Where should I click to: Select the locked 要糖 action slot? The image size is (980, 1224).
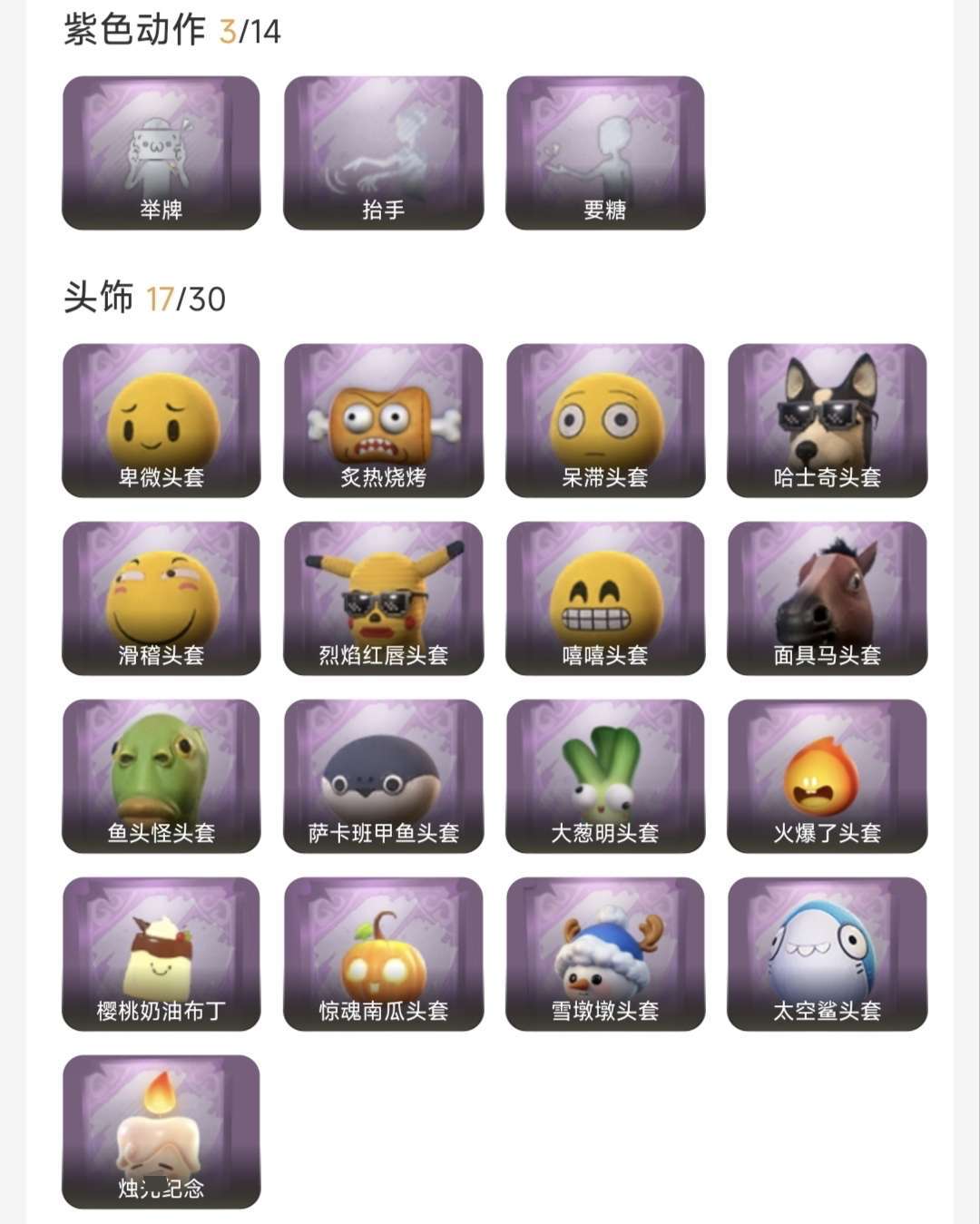click(603, 150)
